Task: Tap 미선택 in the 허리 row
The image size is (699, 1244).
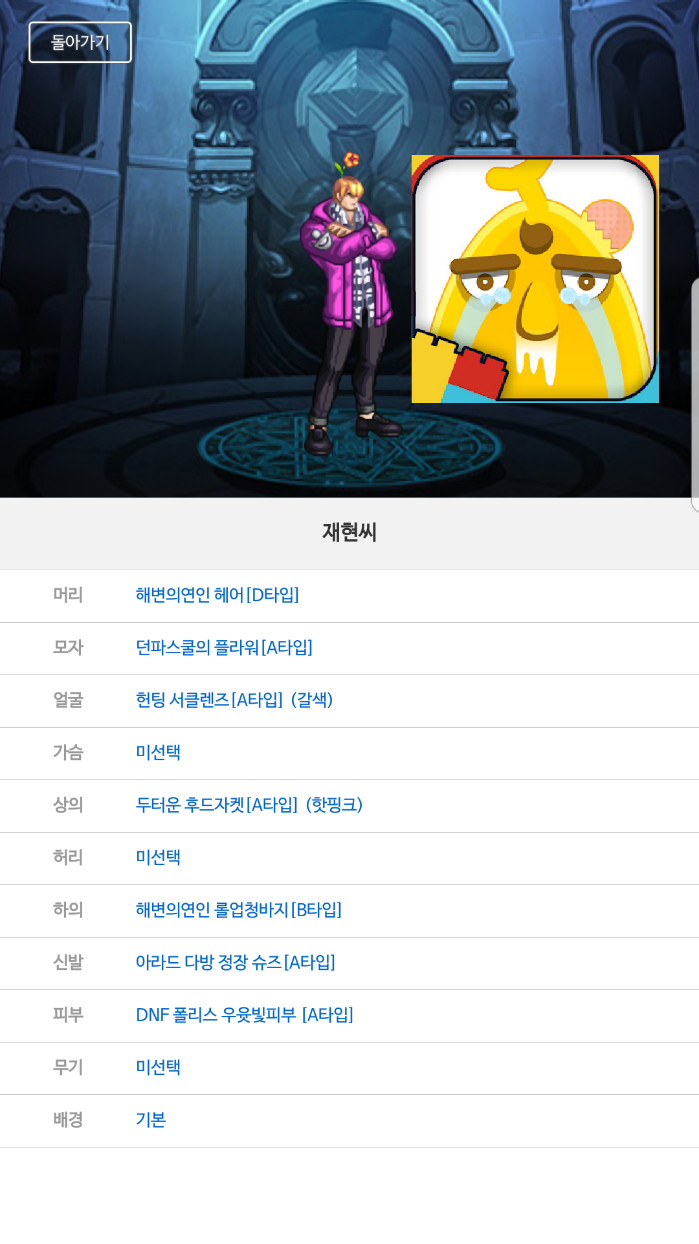Action: pyautogui.click(x=158, y=857)
